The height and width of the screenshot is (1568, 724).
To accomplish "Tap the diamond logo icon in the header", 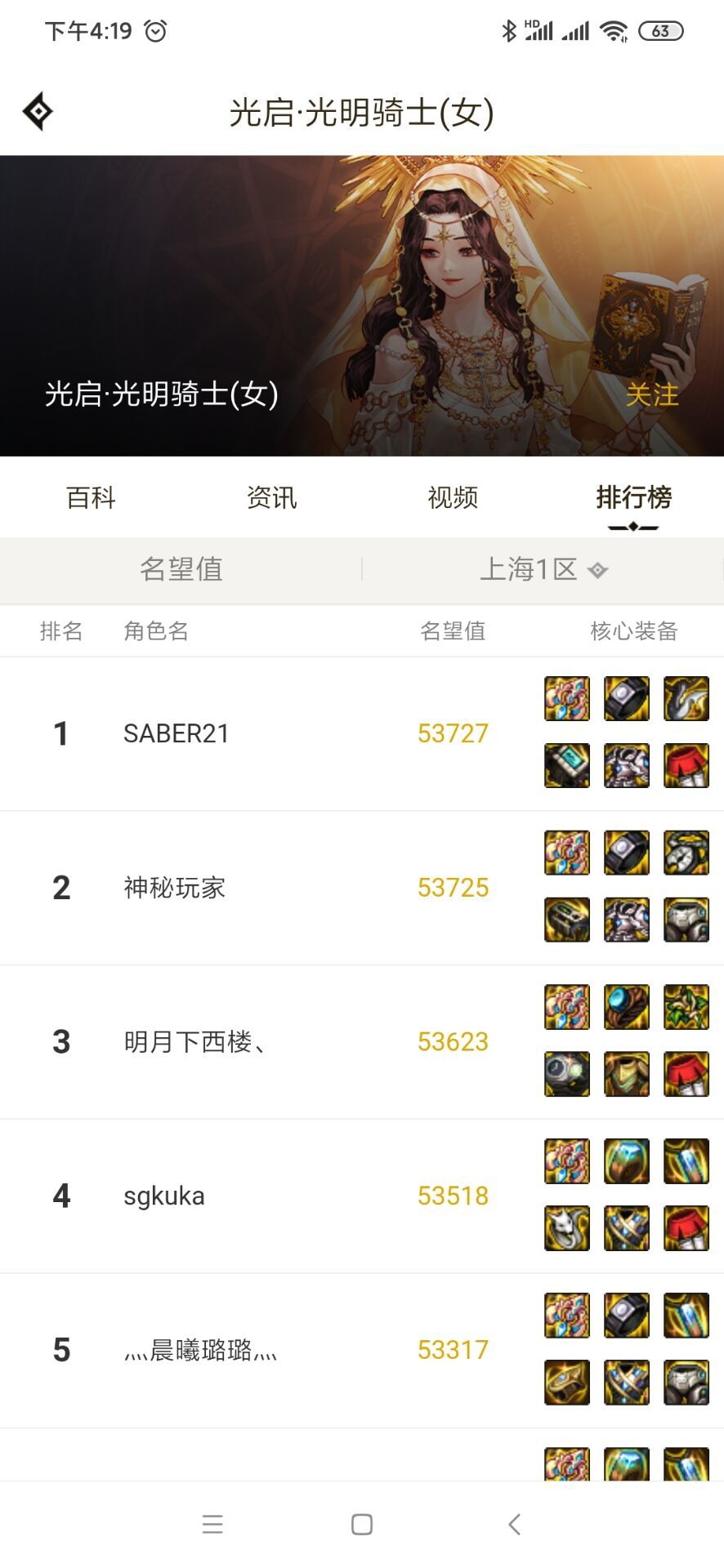I will click(x=38, y=112).
